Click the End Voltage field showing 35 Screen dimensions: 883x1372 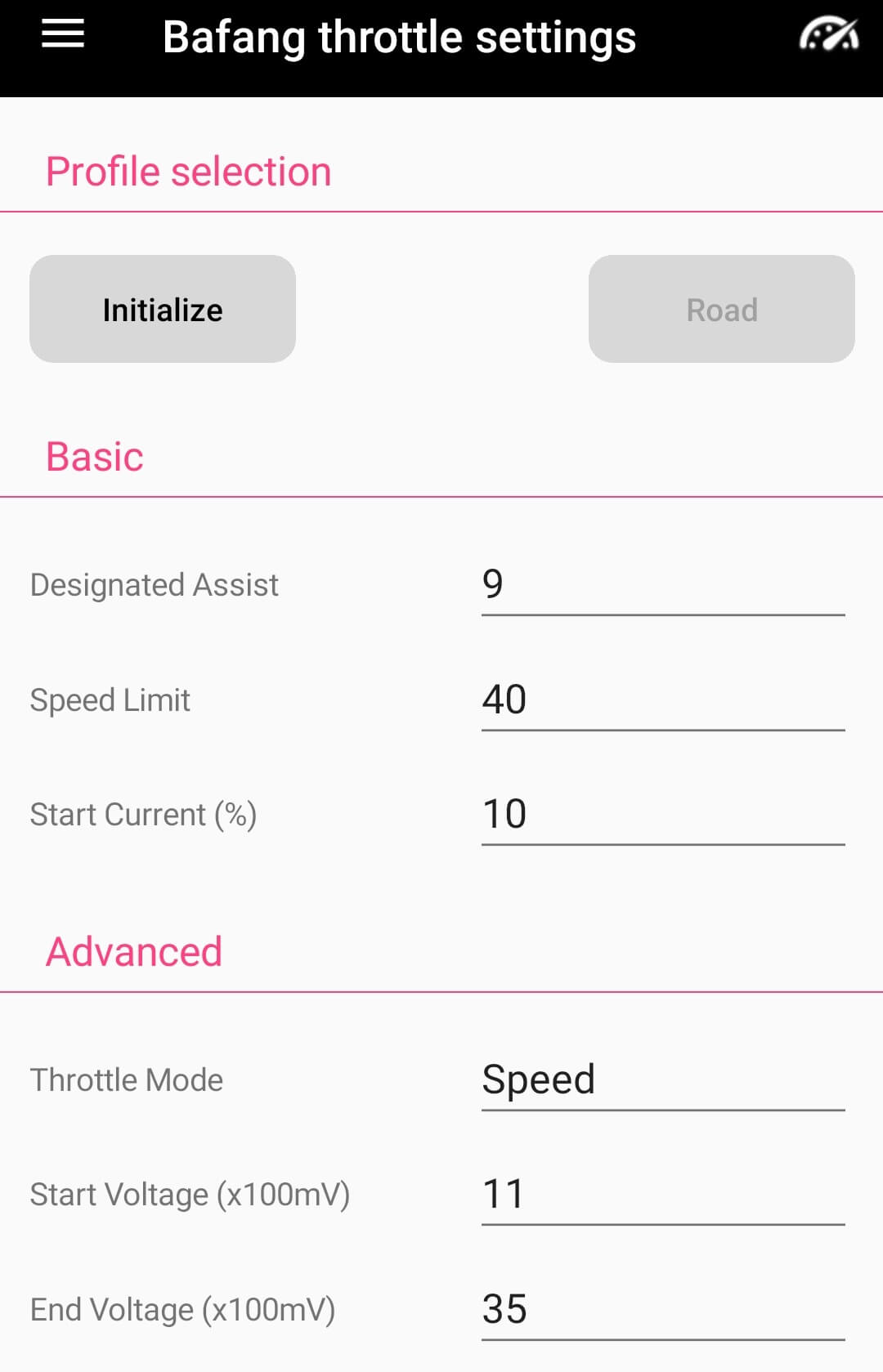pyautogui.click(x=662, y=1308)
